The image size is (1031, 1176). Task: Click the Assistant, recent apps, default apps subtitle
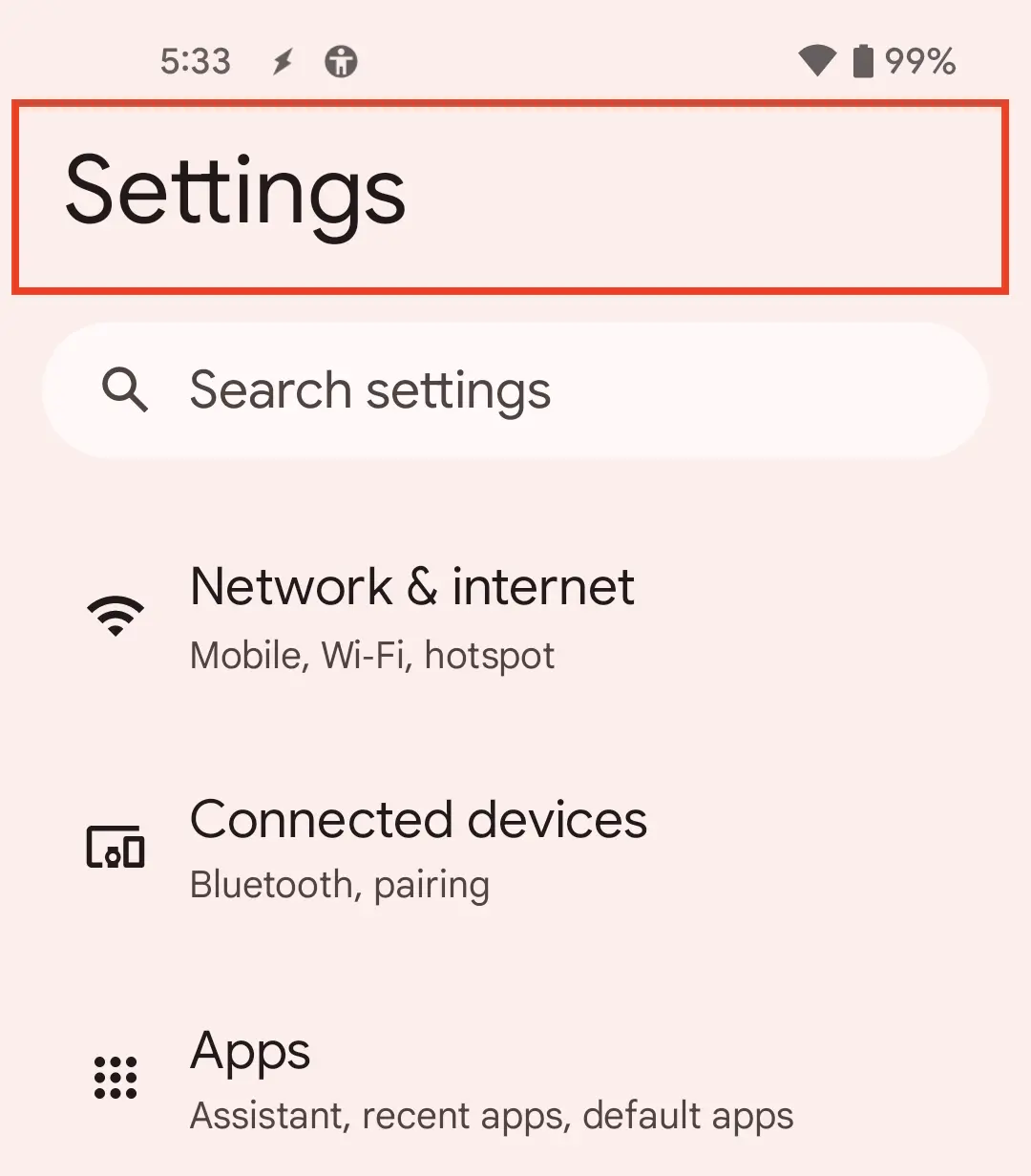(x=491, y=1115)
